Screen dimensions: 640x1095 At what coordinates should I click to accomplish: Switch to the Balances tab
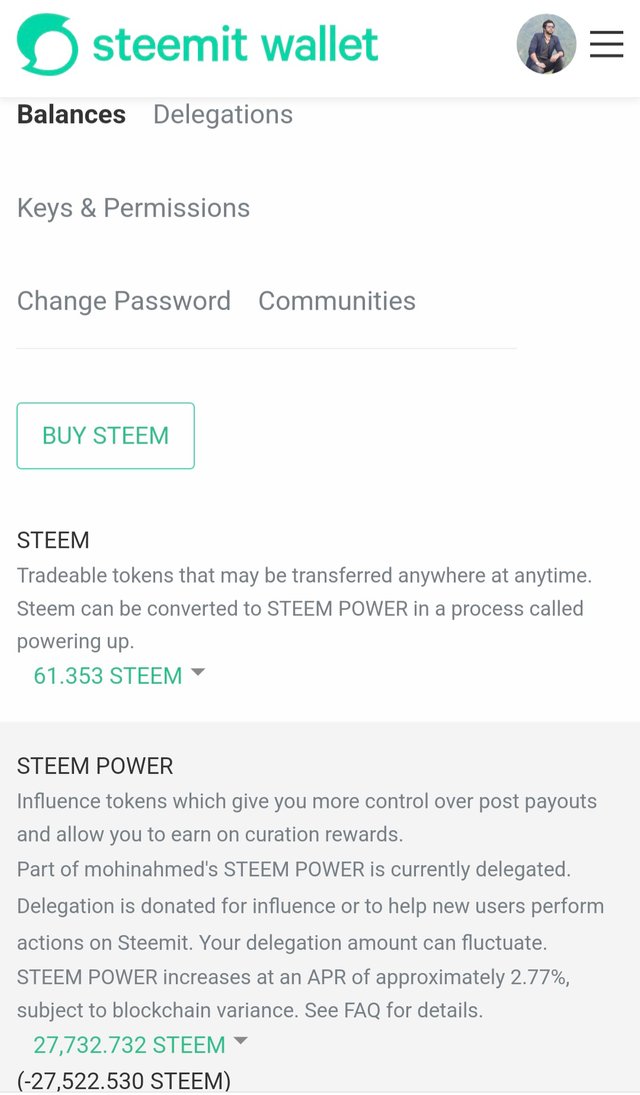click(x=71, y=115)
